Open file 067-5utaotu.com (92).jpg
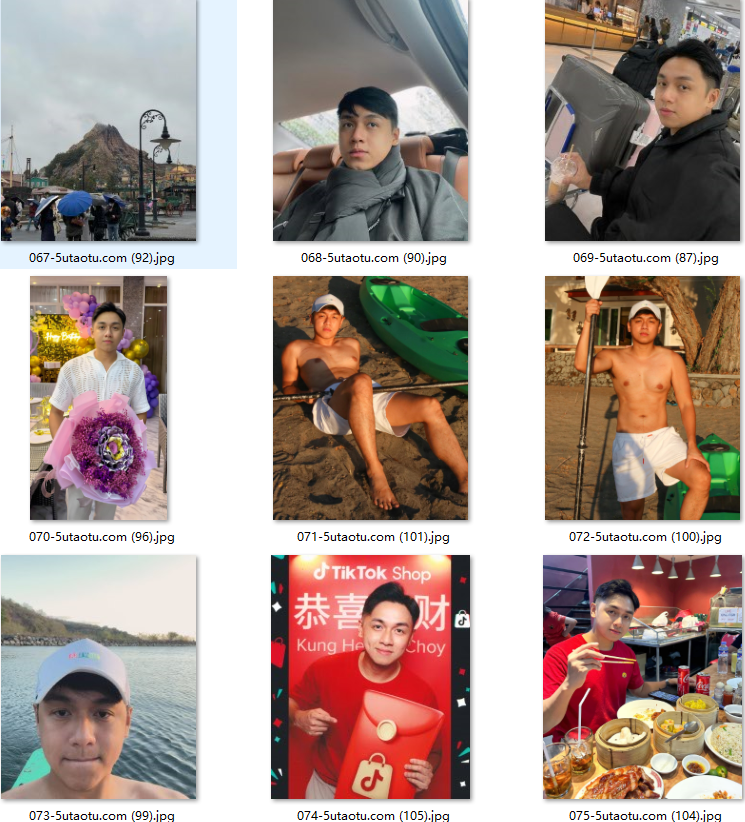Image resolution: width=745 pixels, height=822 pixels. click(x=99, y=120)
